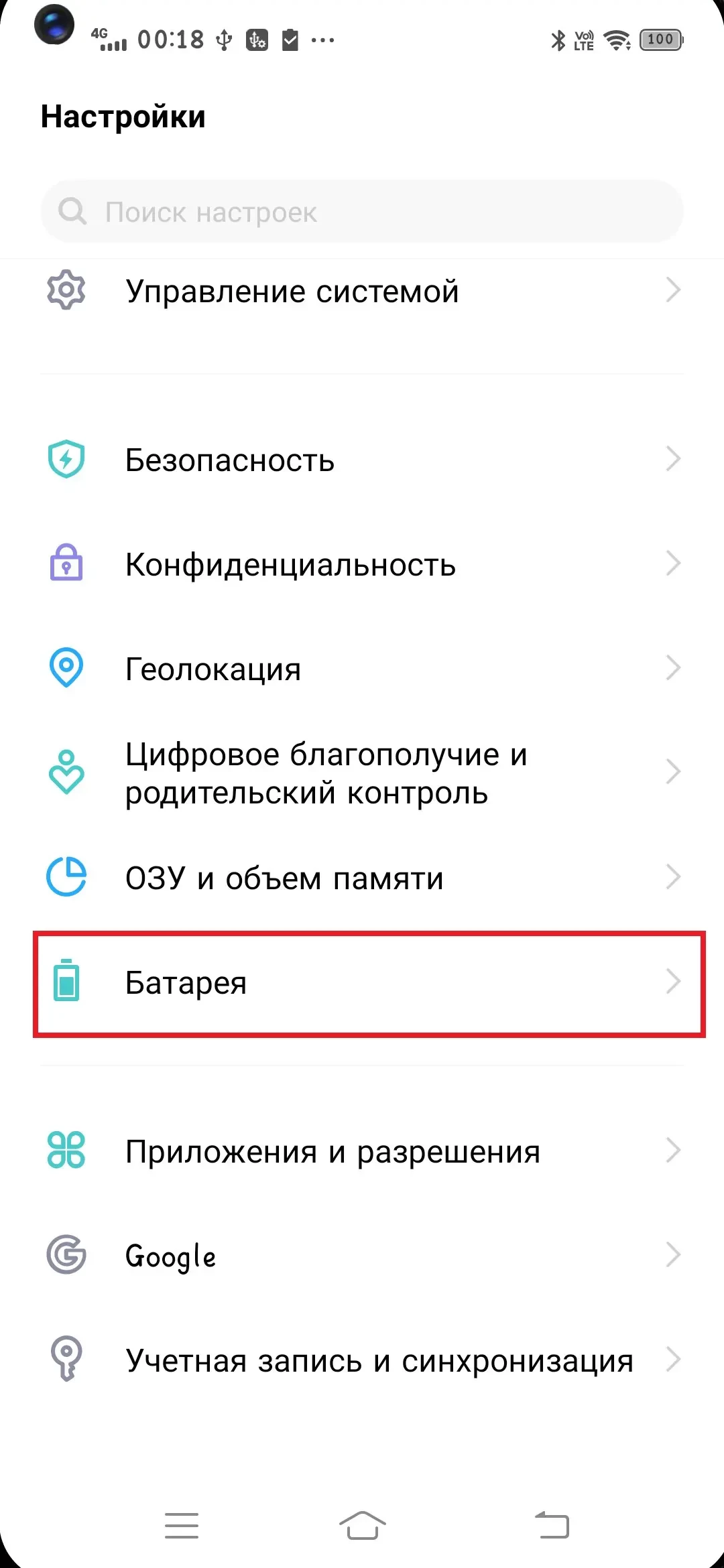Open Цифровое благополучие и родительский контроль
Viewport: 724px width, 1568px height.
click(x=362, y=773)
